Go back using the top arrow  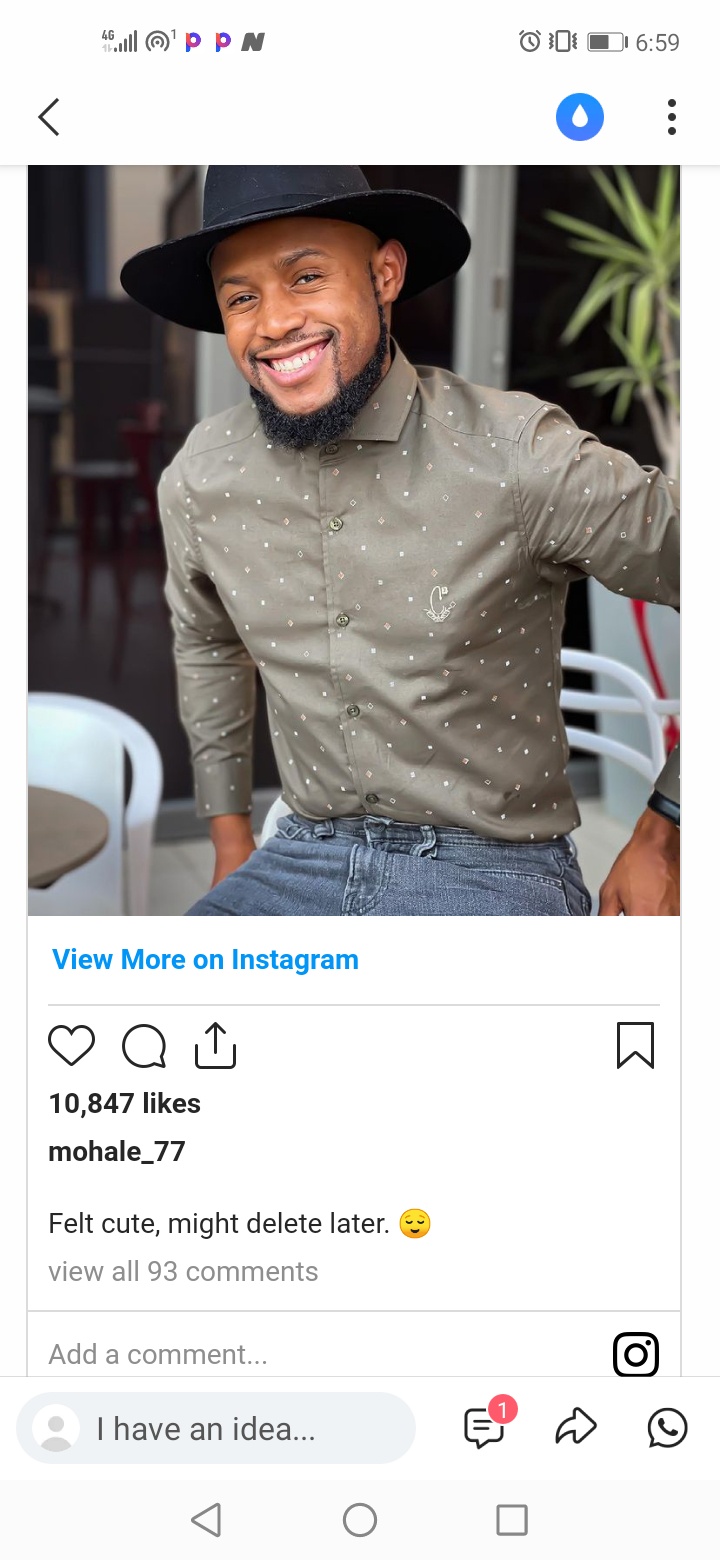(x=49, y=117)
